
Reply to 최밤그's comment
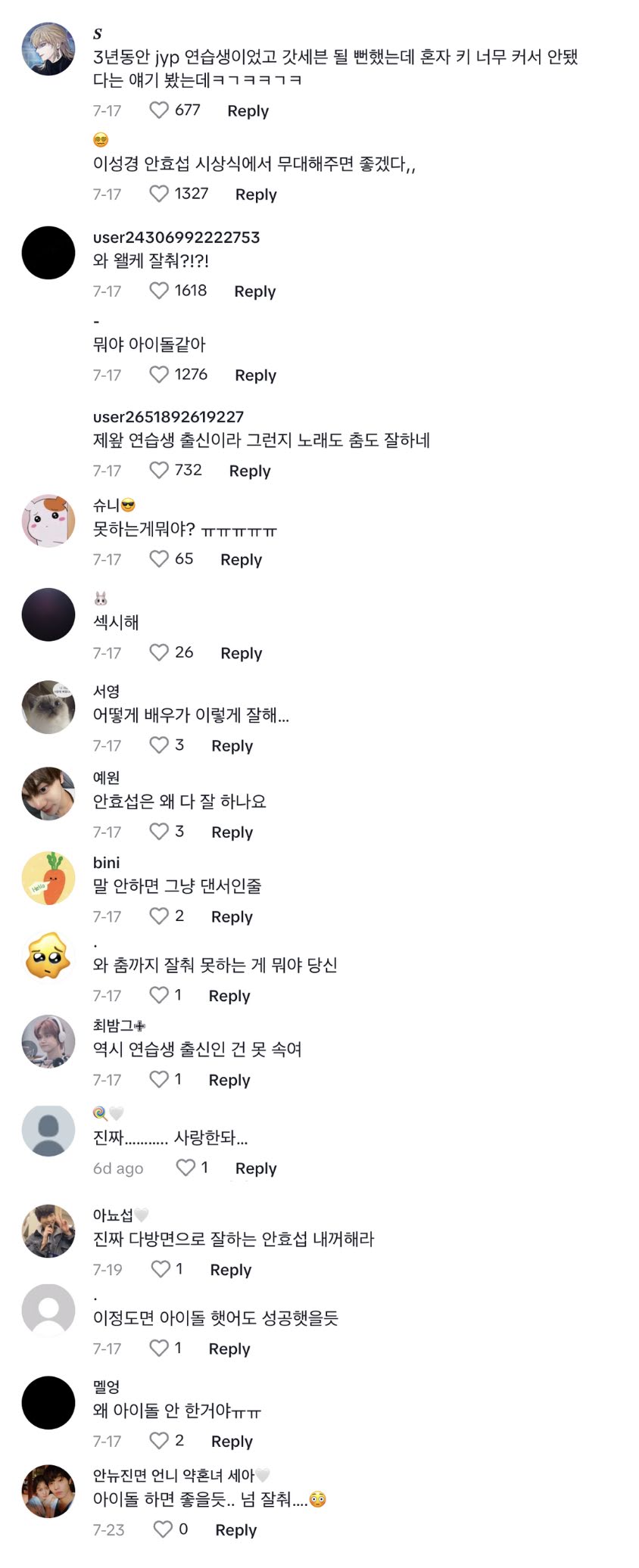(x=229, y=1081)
